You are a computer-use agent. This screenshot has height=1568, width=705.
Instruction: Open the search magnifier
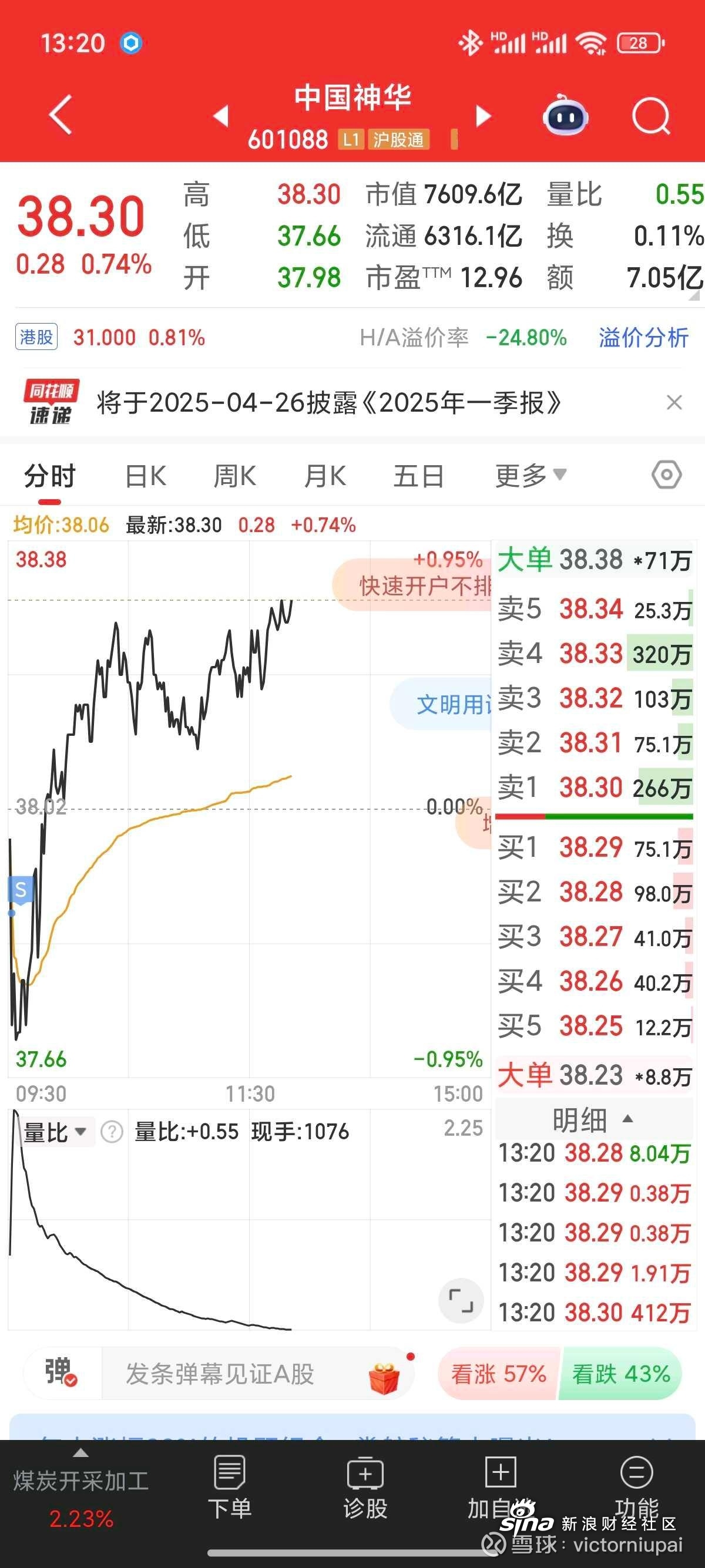click(651, 115)
